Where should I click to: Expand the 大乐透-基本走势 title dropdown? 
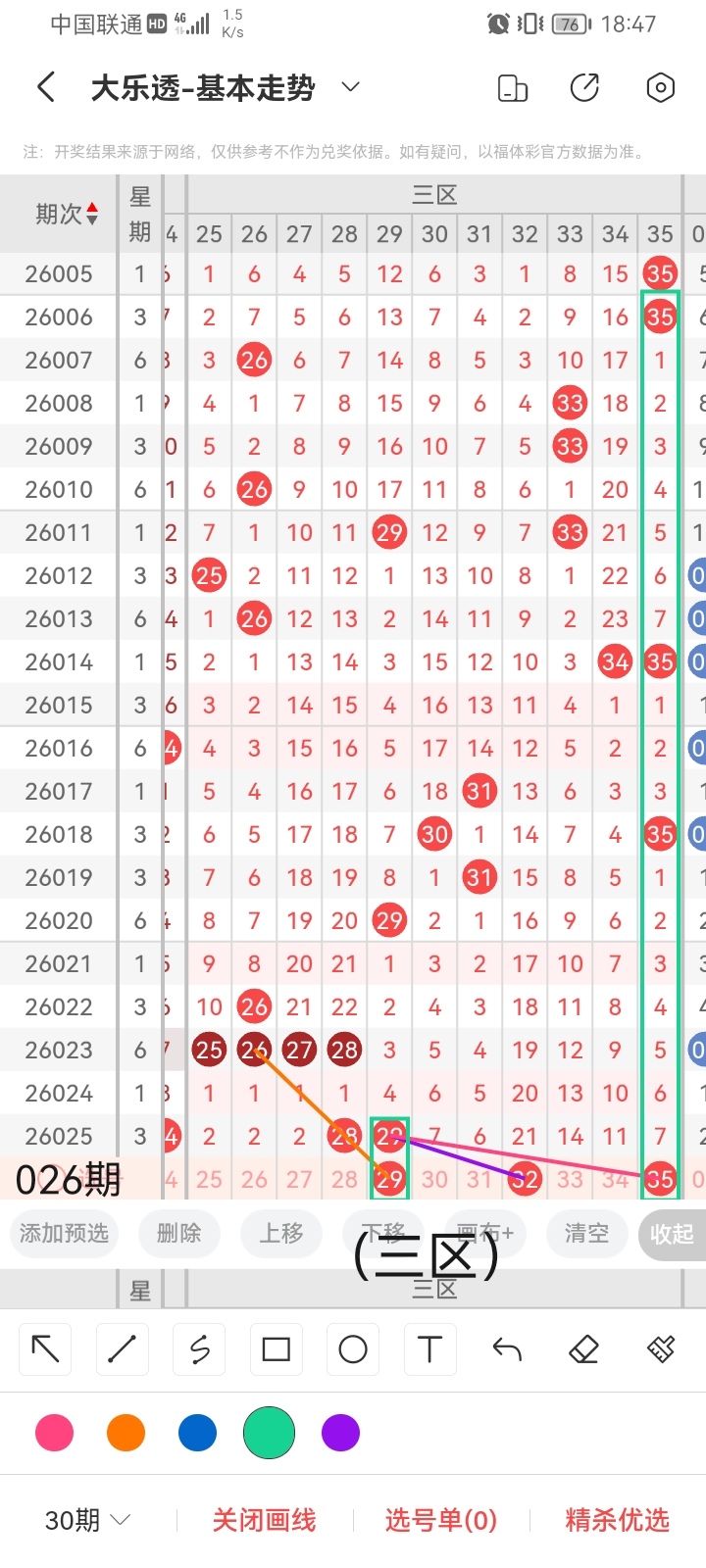point(350,88)
